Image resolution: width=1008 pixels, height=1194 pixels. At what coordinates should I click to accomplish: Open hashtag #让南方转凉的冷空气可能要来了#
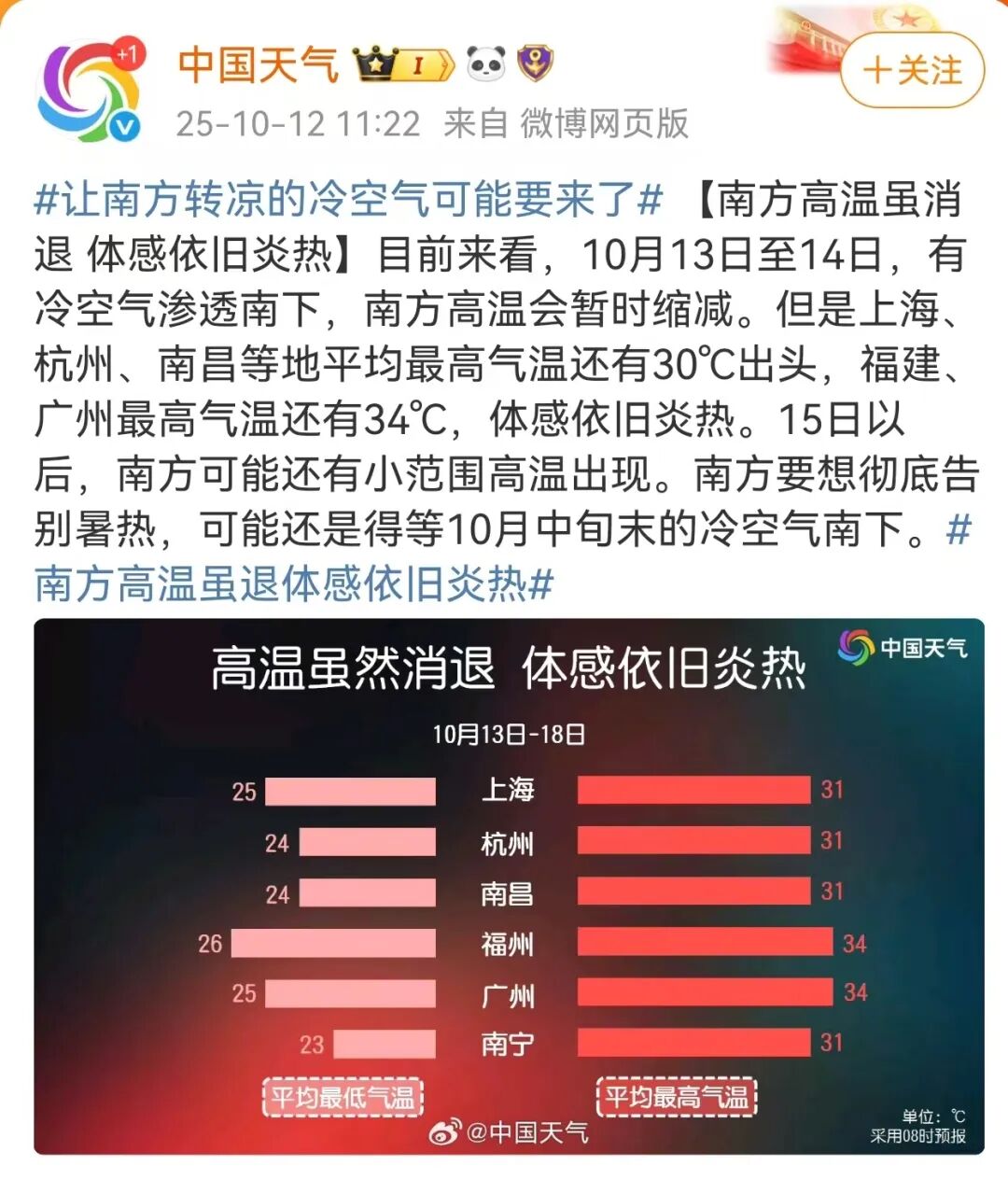click(347, 201)
